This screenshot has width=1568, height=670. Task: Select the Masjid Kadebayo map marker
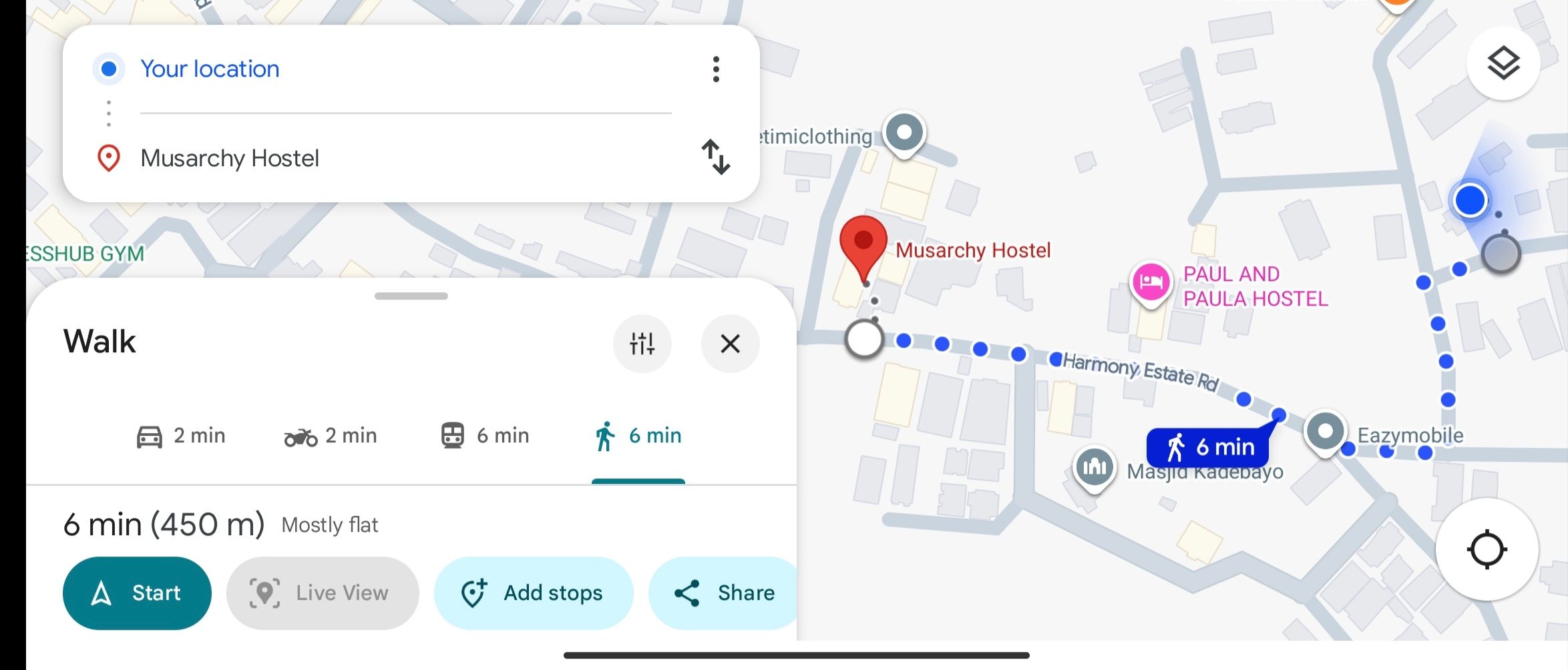click(1094, 467)
